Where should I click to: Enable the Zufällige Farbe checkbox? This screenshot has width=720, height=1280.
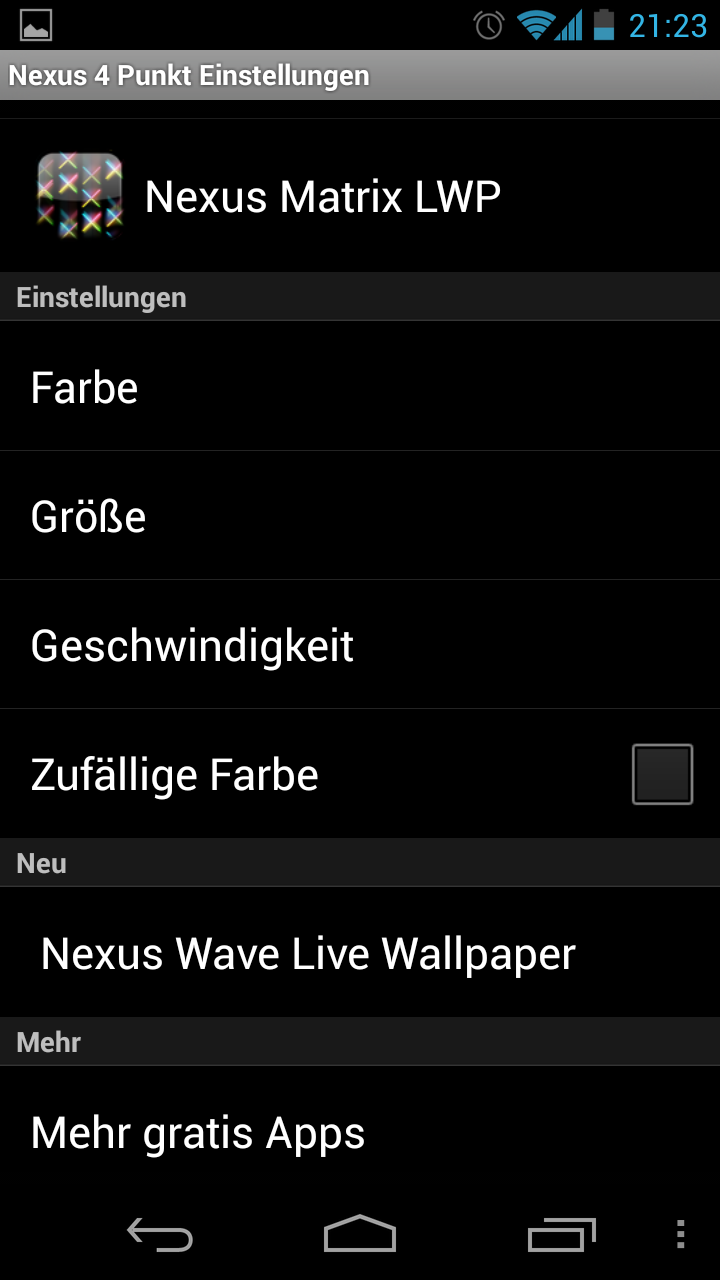(662, 774)
